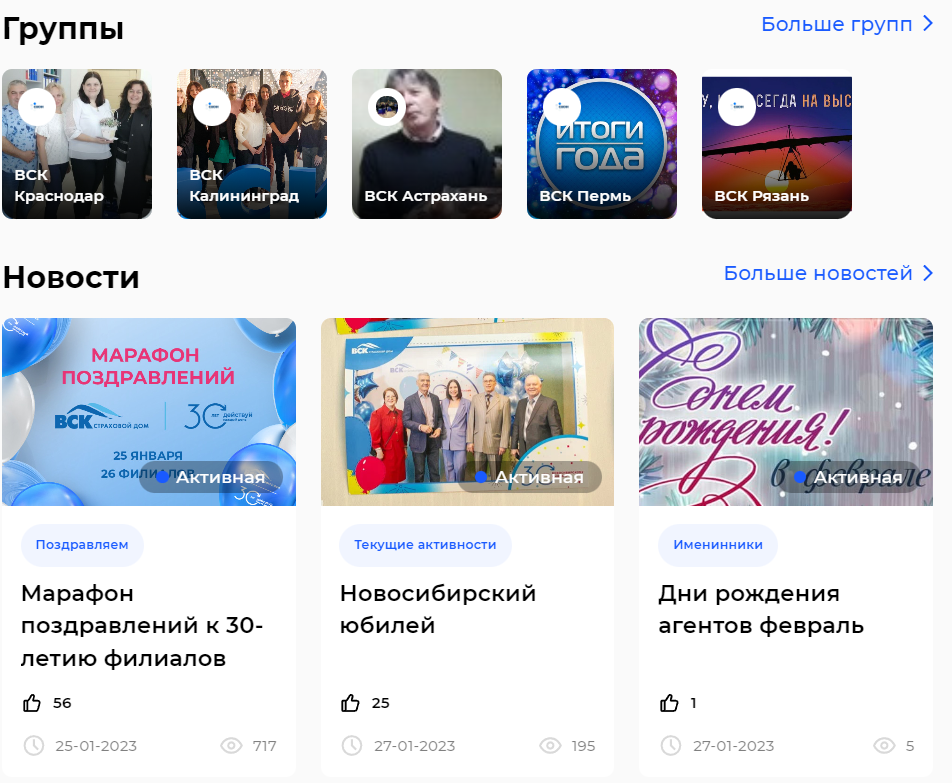This screenshot has height=783, width=952.
Task: Open the ВСК Пермь group
Action: pyautogui.click(x=602, y=144)
